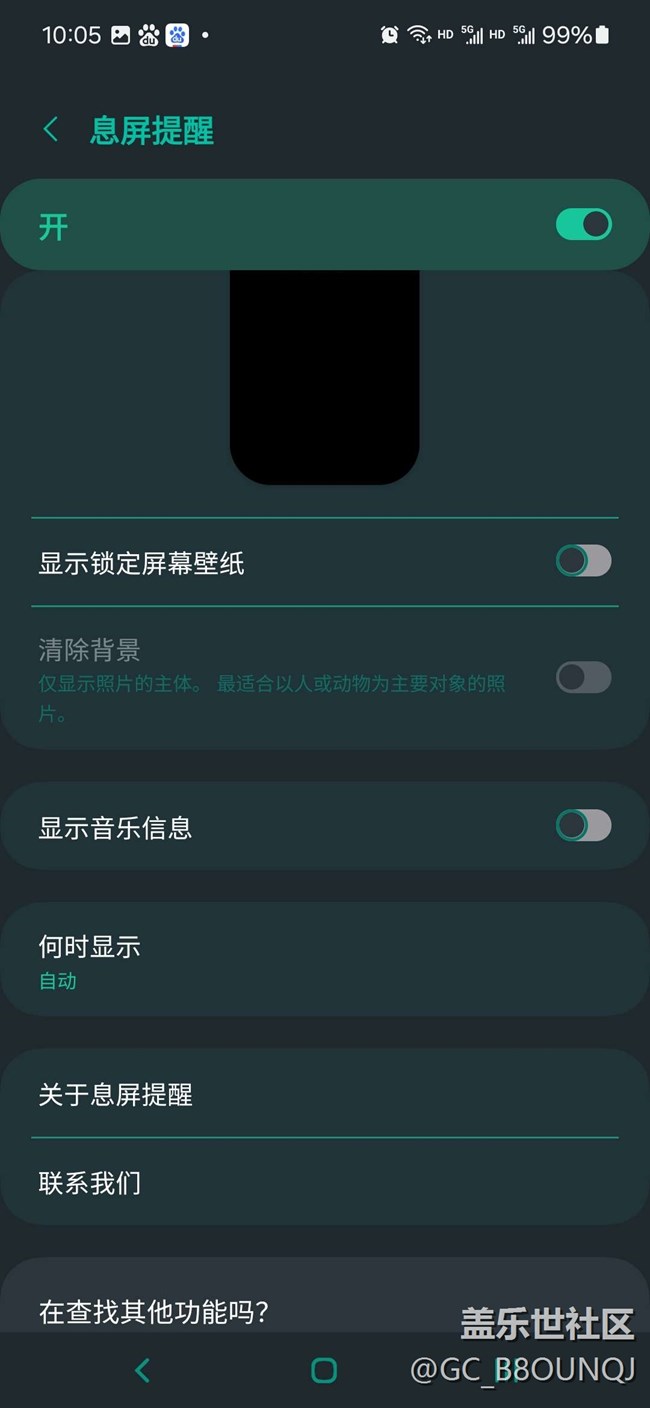This screenshot has width=650, height=1408.
Task: Enable 显示音乐信息 toggle
Action: point(584,826)
